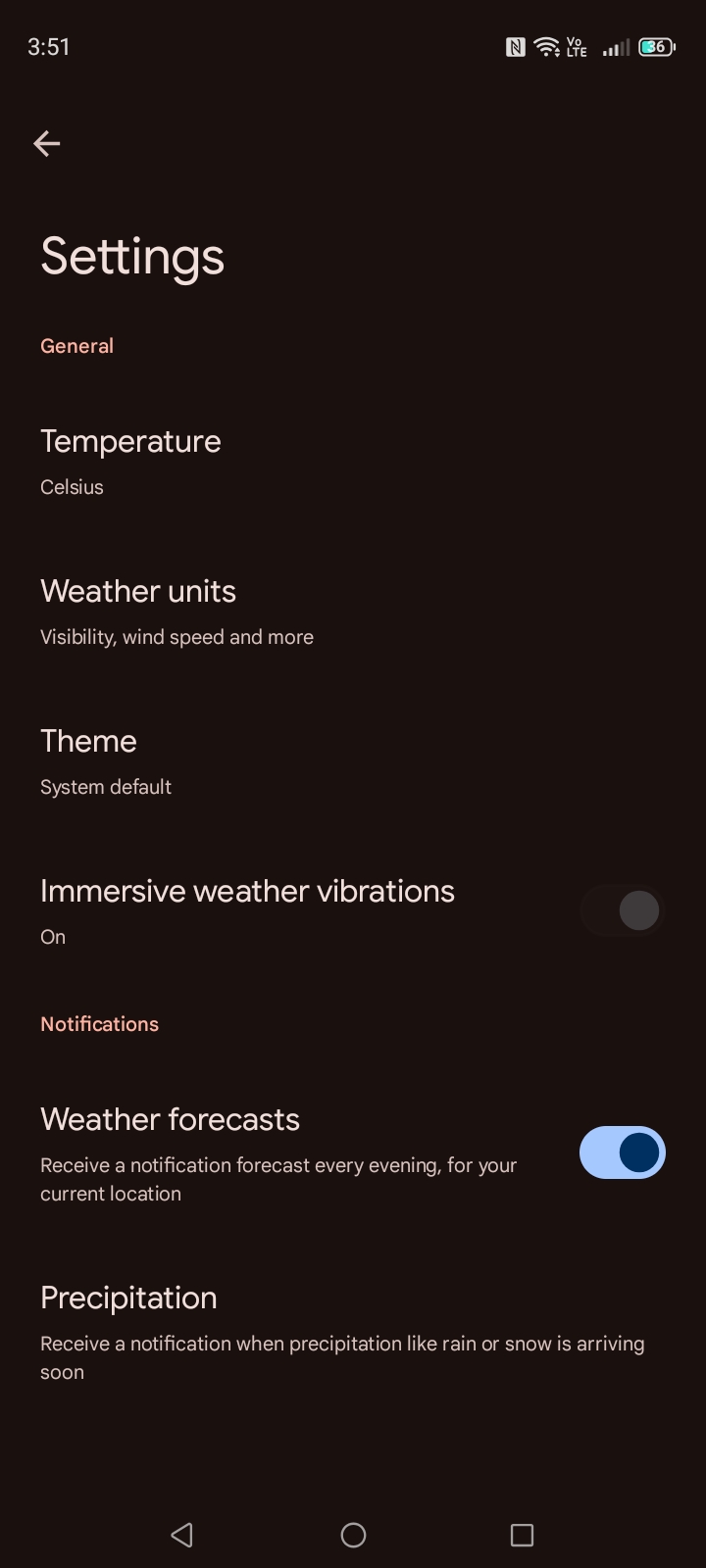Viewport: 706px width, 1568px height.
Task: Open recent apps from navigation bar
Action: pyautogui.click(x=522, y=1535)
